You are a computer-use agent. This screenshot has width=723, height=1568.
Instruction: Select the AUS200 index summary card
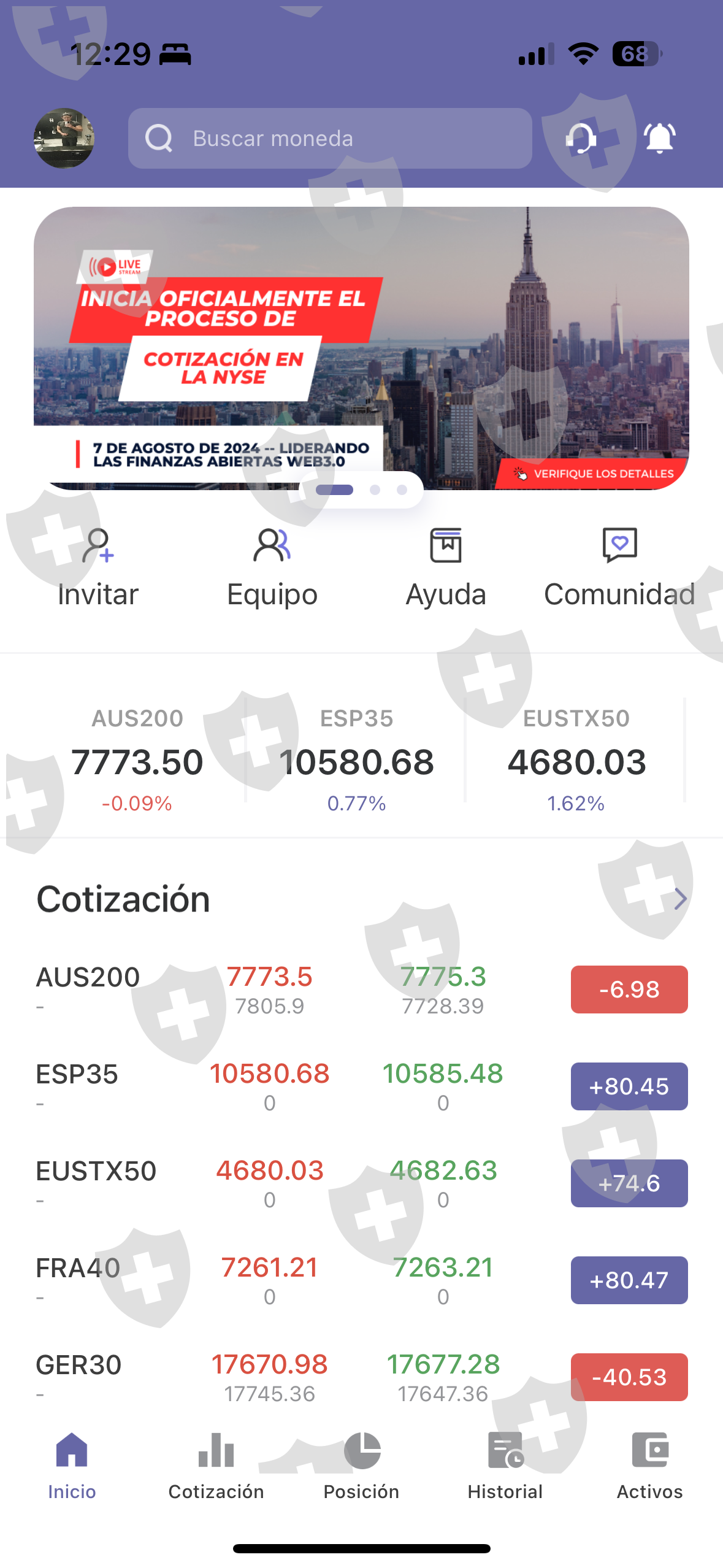(137, 759)
